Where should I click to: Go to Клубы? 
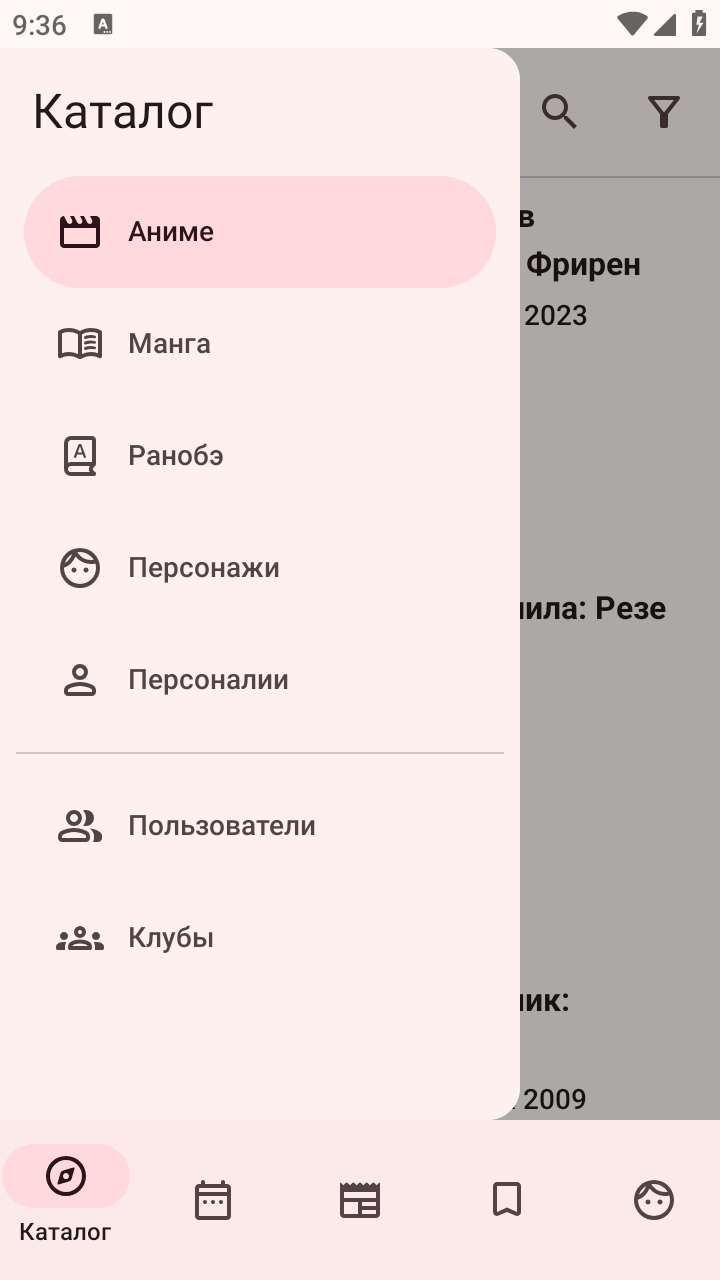(x=260, y=938)
